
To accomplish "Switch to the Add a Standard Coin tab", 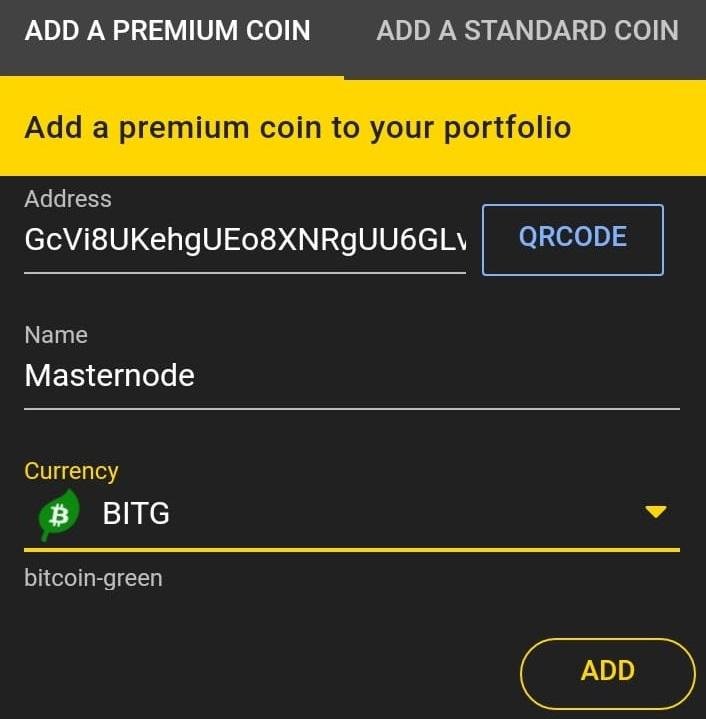I will pyautogui.click(x=527, y=31).
